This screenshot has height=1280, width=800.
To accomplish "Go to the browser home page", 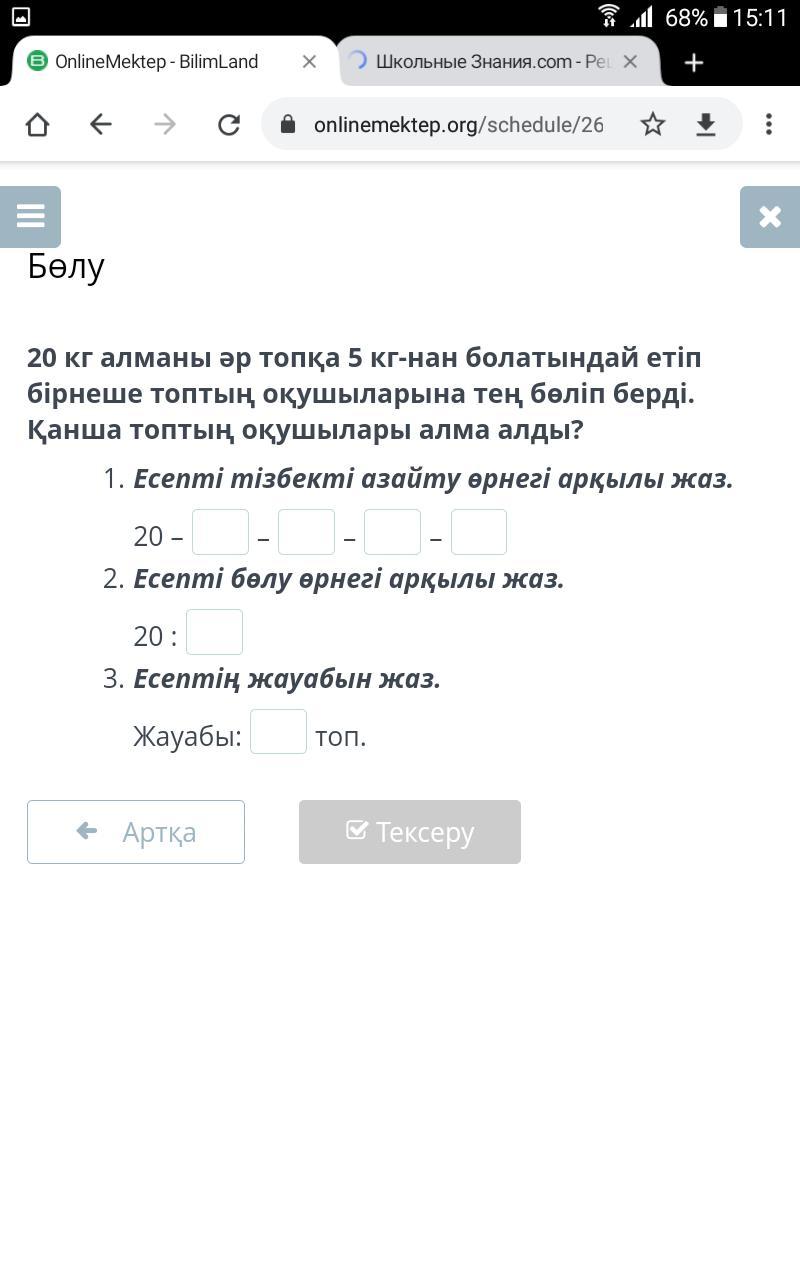I will click(37, 124).
